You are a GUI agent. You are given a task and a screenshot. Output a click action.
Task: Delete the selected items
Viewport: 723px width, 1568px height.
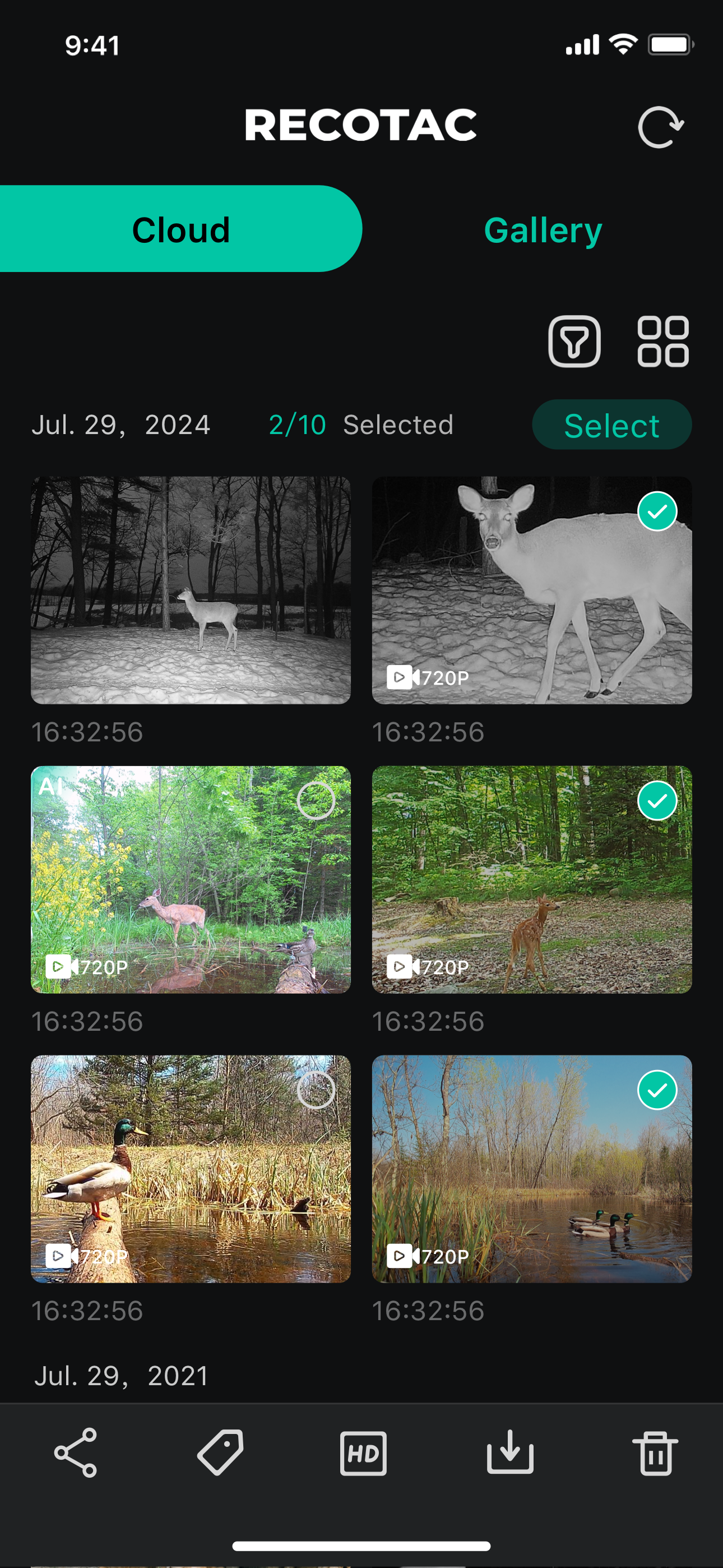[655, 1454]
